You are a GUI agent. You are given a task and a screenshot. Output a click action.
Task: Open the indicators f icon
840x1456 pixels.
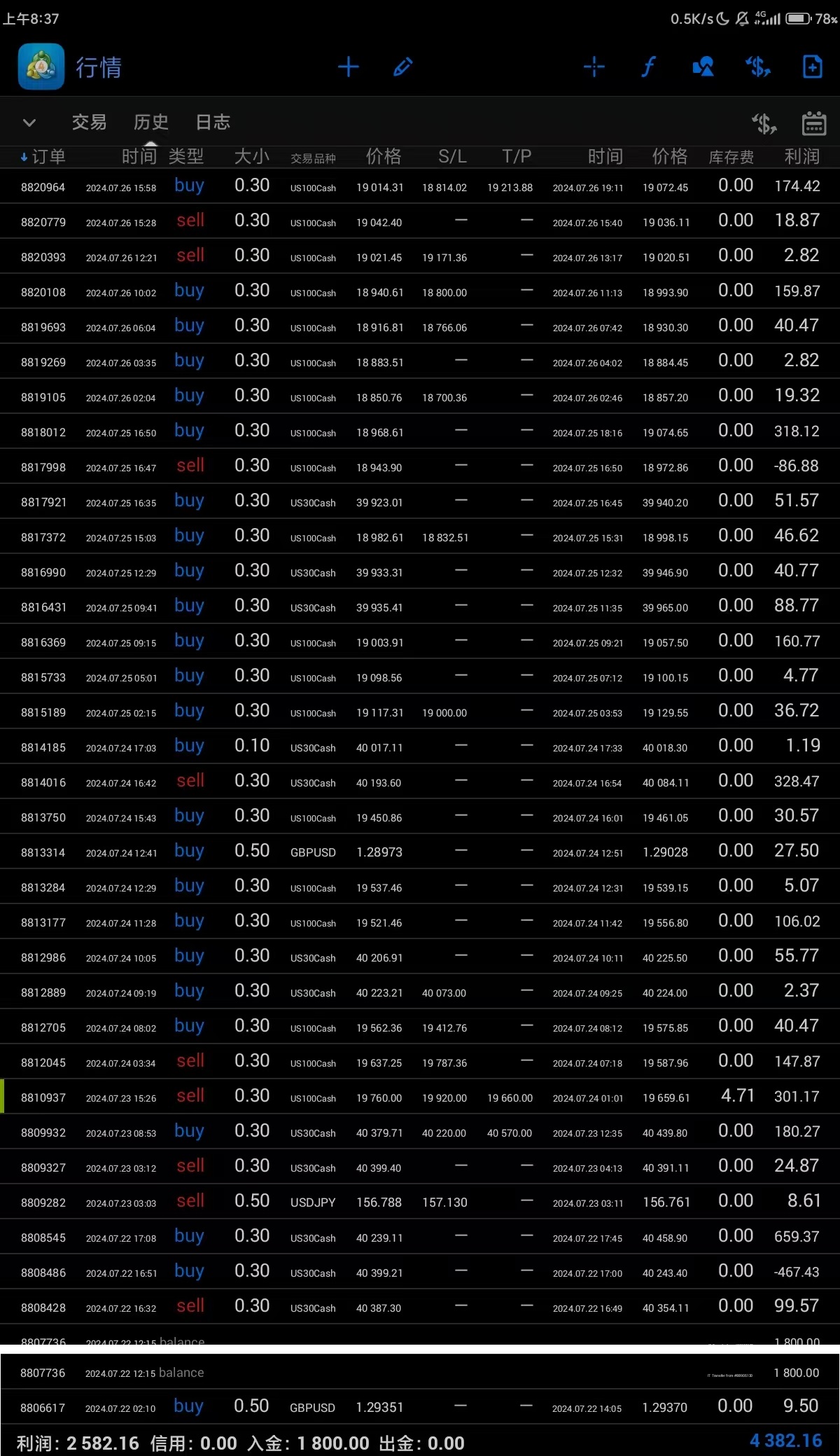pos(648,67)
